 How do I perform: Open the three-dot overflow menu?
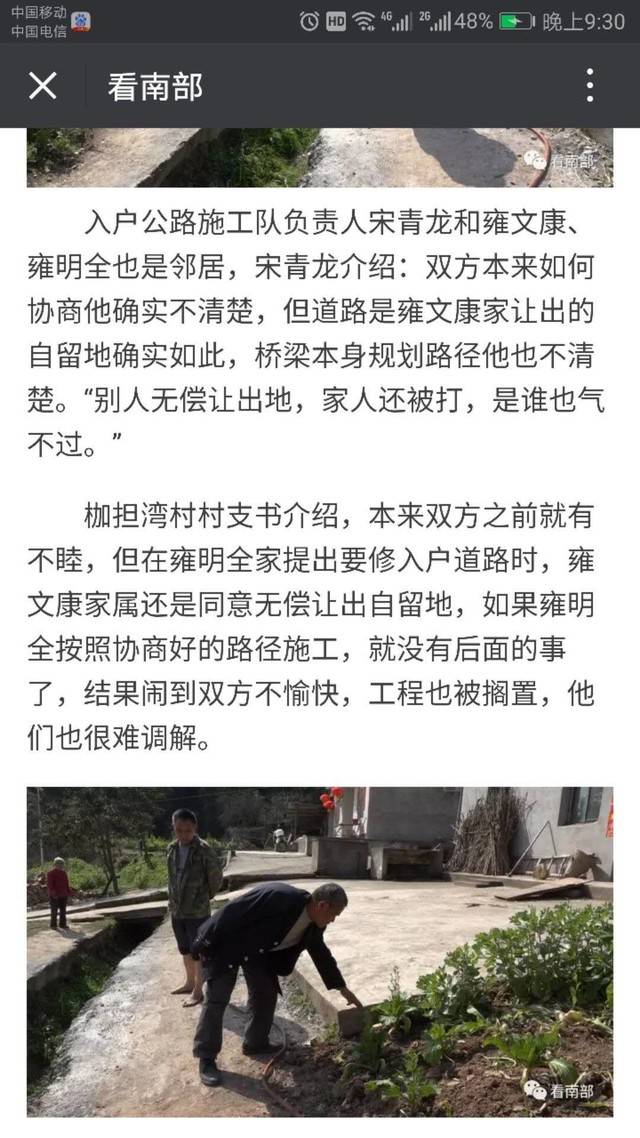tap(590, 86)
